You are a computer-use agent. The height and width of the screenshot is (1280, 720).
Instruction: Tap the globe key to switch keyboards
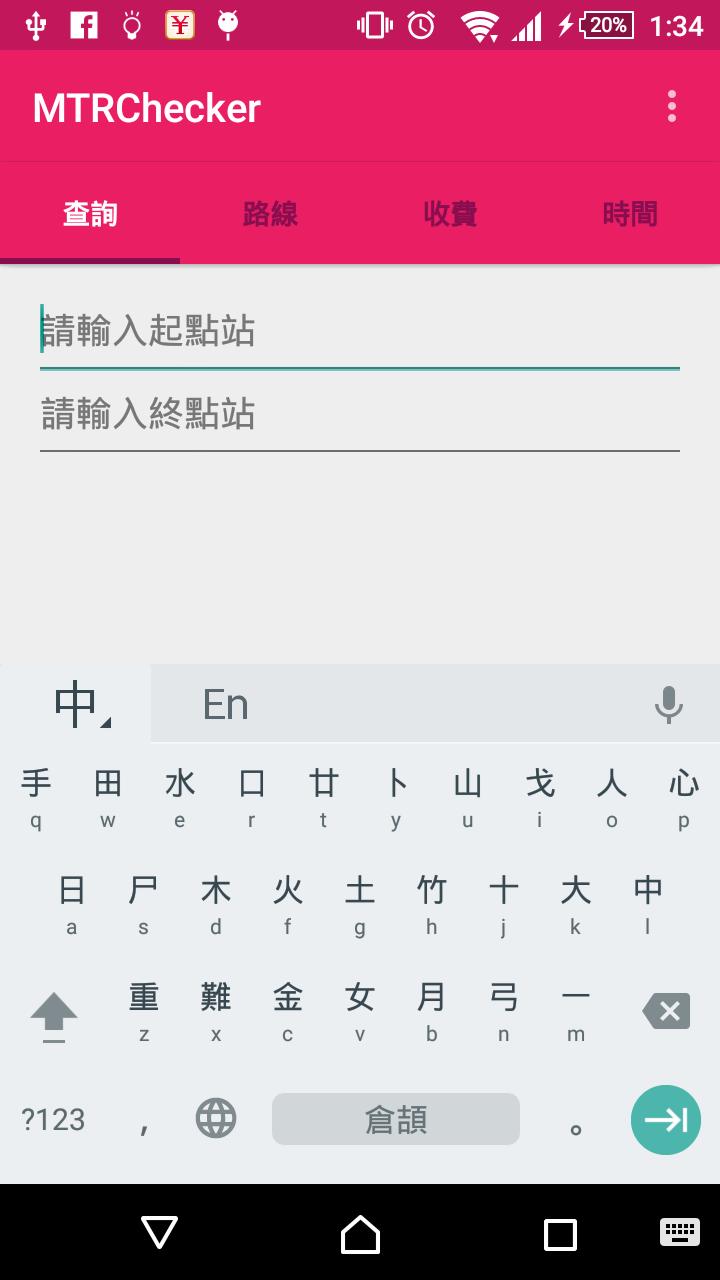tap(216, 1120)
